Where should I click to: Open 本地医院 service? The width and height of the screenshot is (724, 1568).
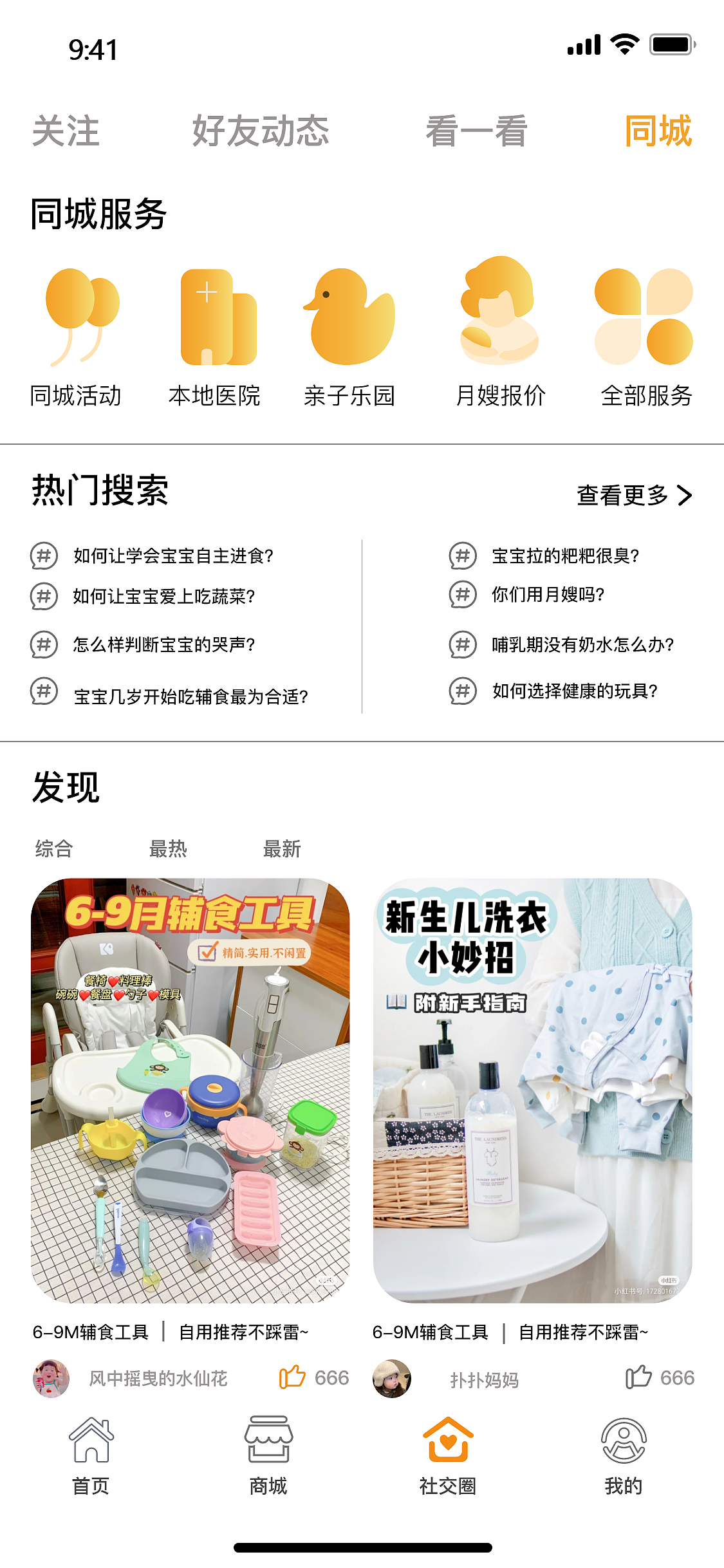(214, 336)
